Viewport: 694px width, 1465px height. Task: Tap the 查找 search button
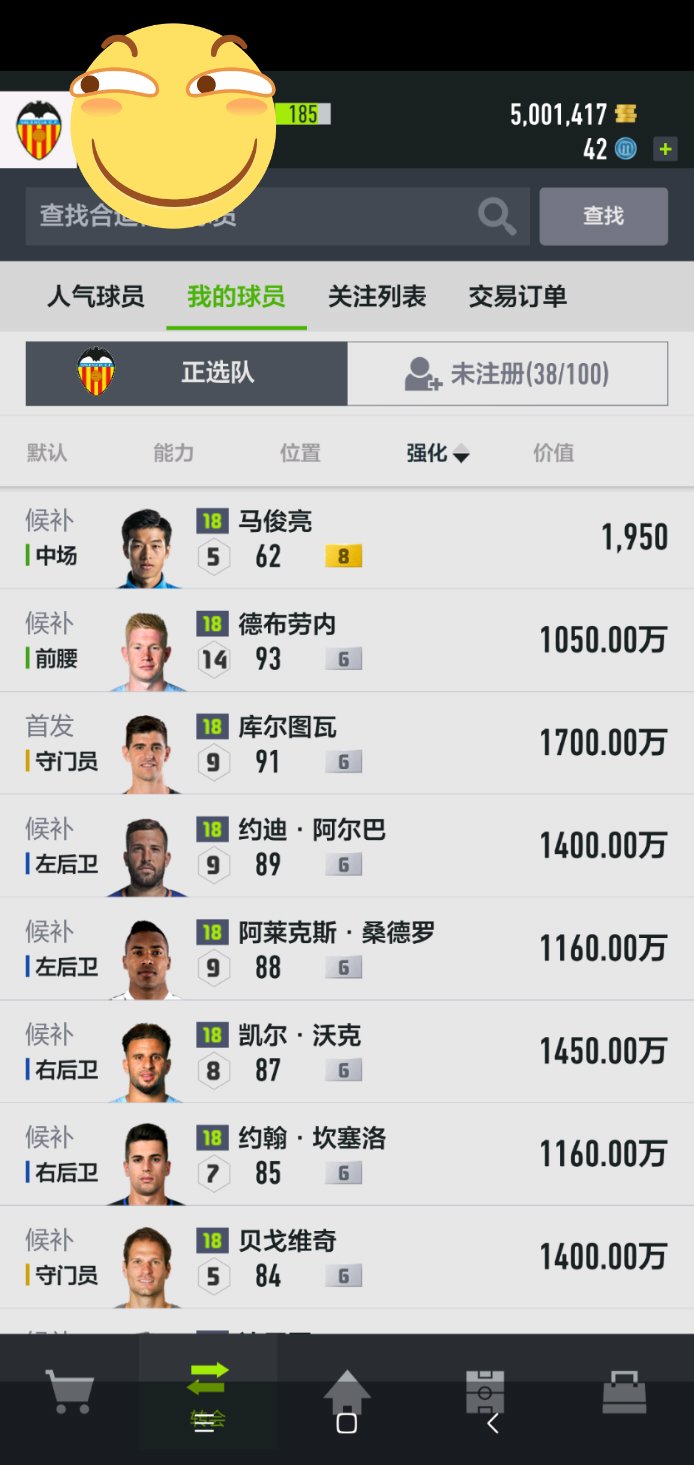pyautogui.click(x=604, y=216)
